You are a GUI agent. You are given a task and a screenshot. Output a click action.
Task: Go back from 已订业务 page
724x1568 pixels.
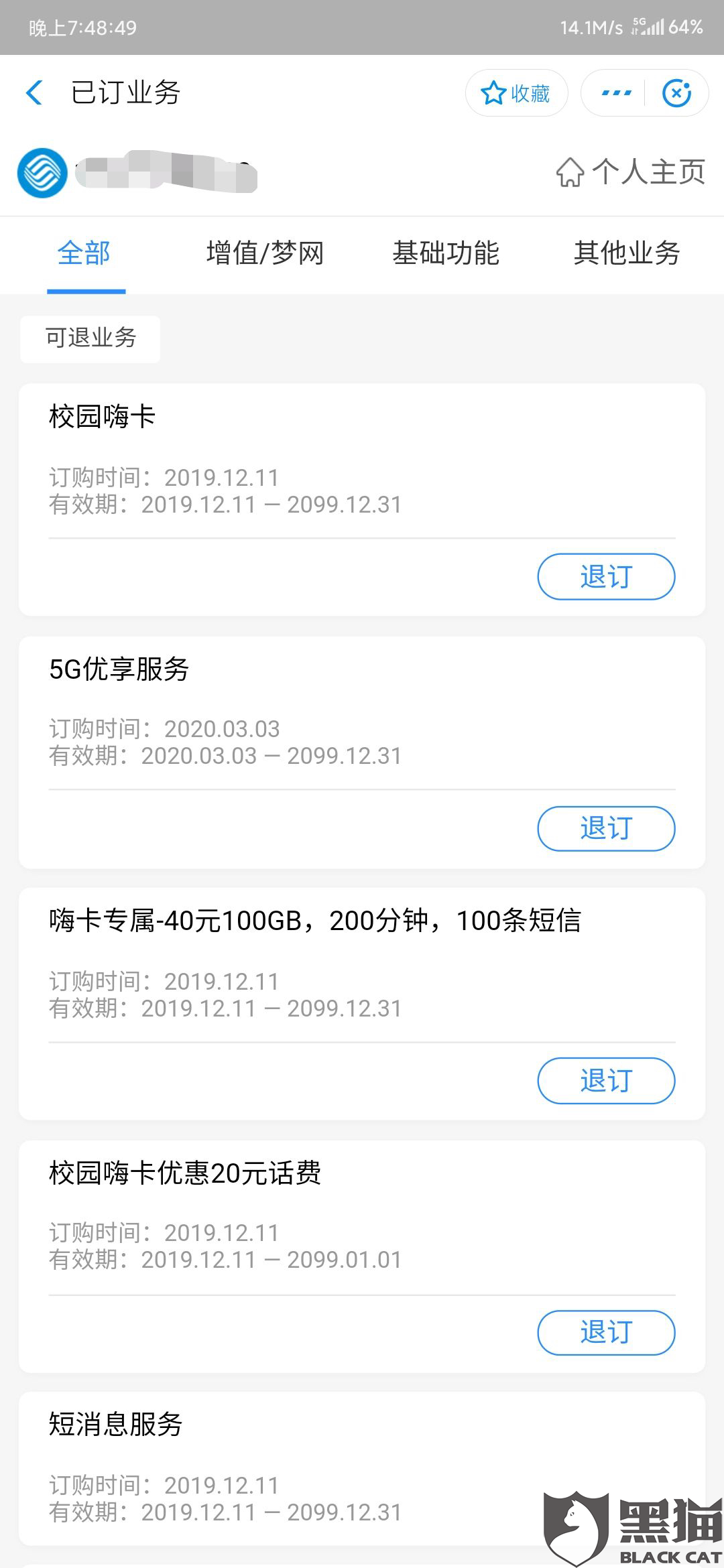(x=35, y=92)
